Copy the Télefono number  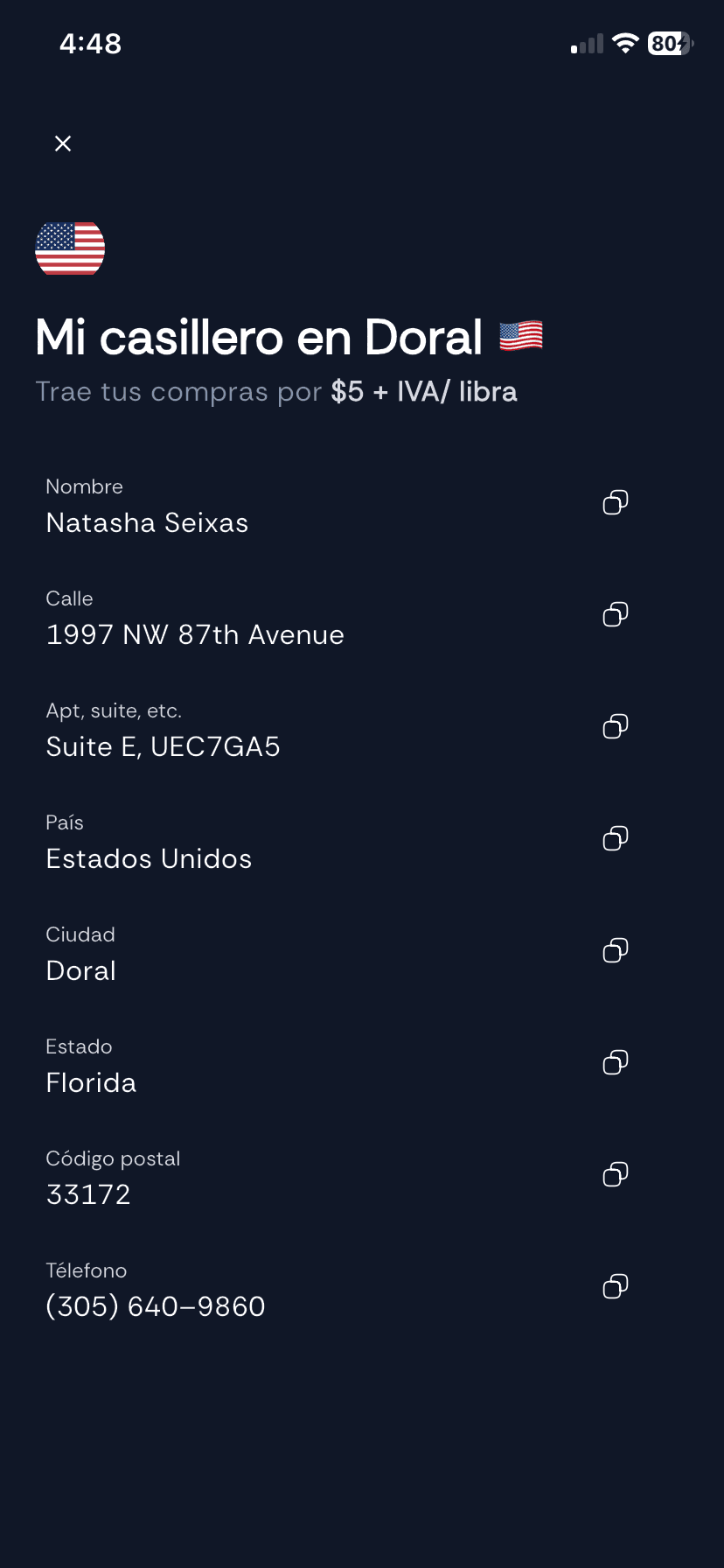[x=616, y=1286]
